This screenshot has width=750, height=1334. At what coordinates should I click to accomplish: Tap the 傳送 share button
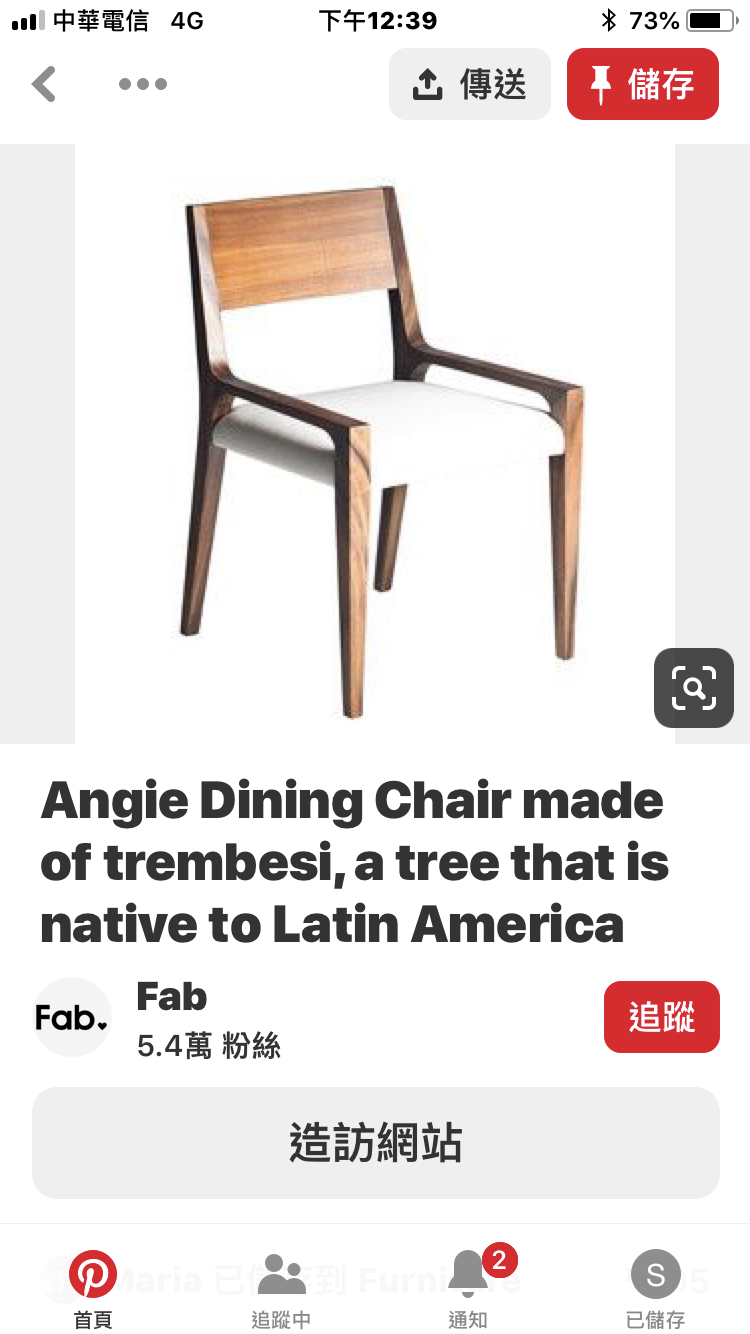pos(469,85)
